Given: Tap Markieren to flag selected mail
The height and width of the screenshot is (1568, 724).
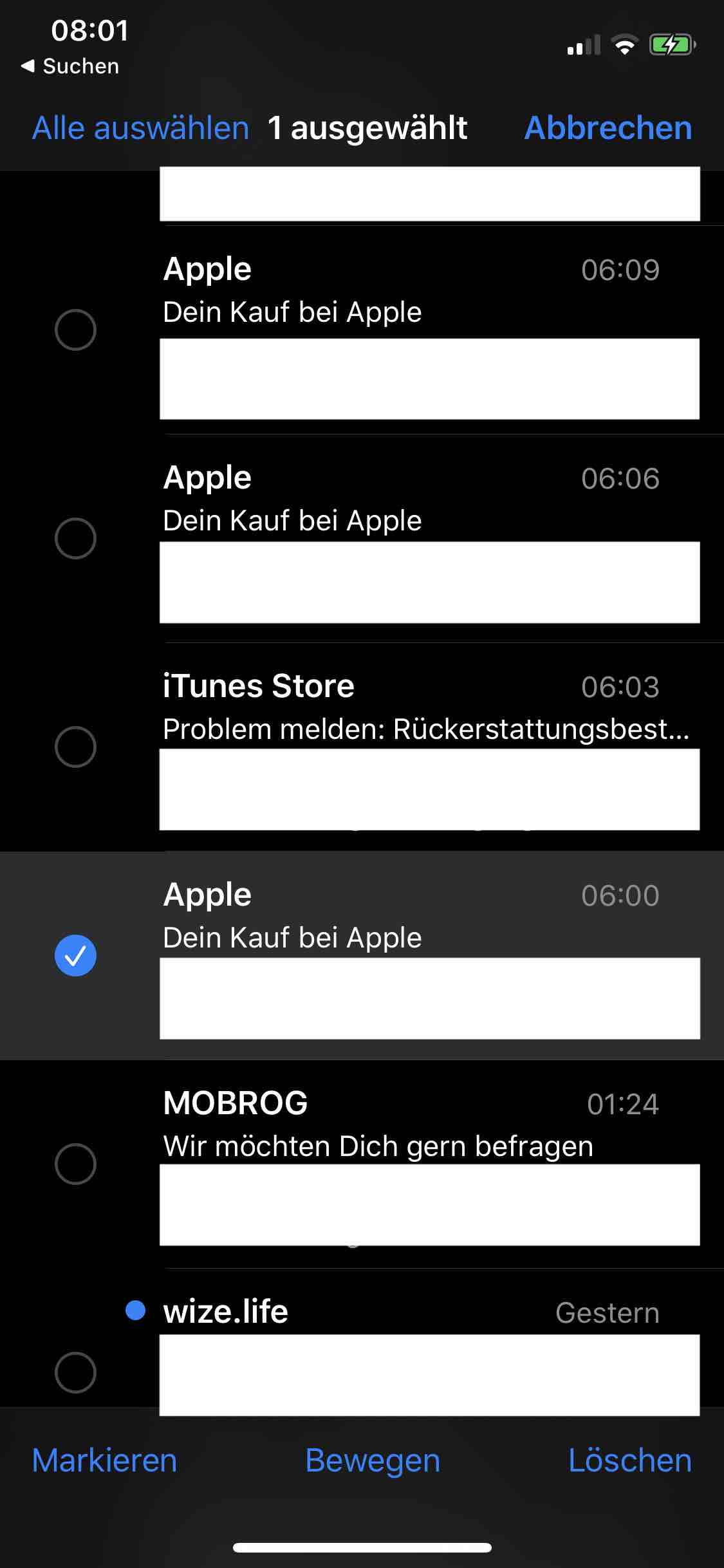Looking at the screenshot, I should (104, 1460).
